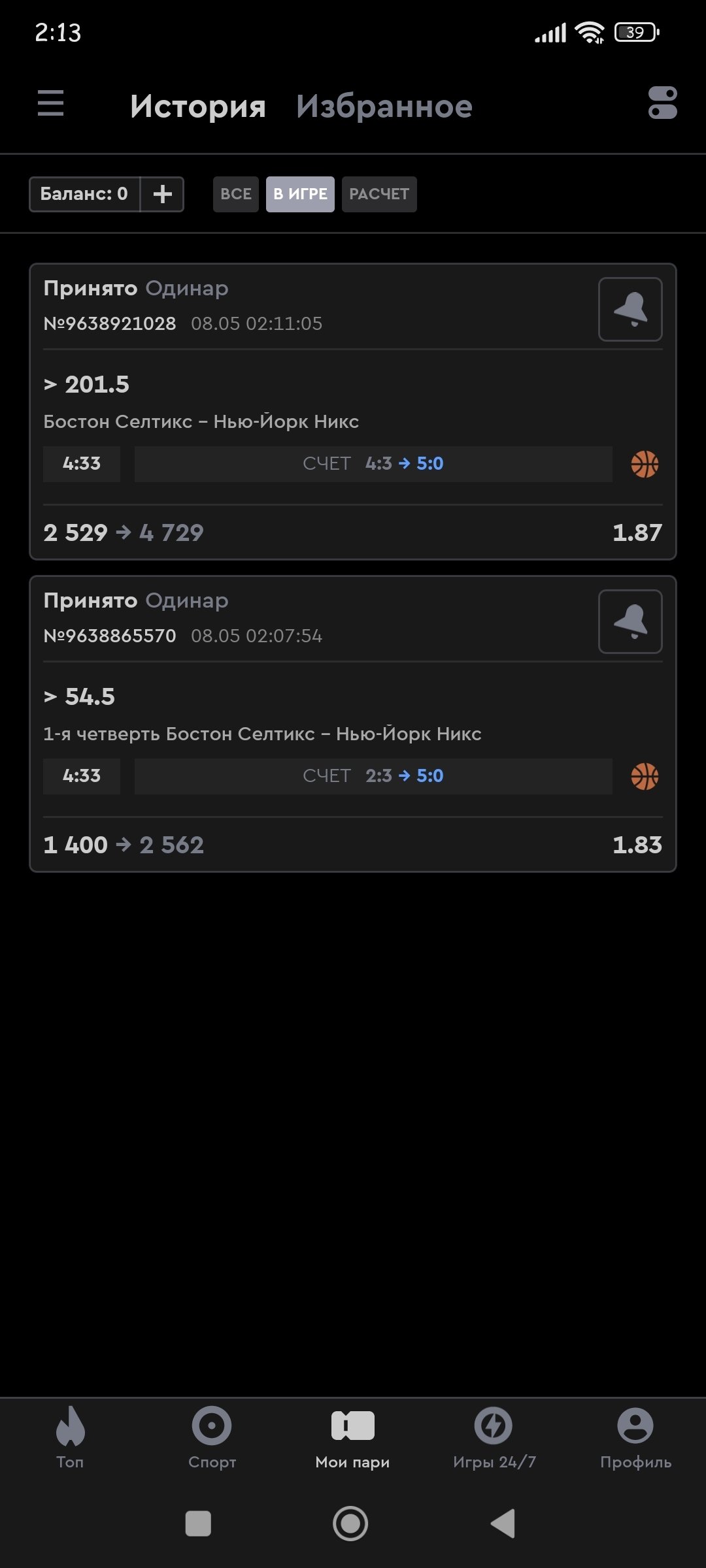
Task: Tap the bell on bet №9638921028
Action: point(630,309)
